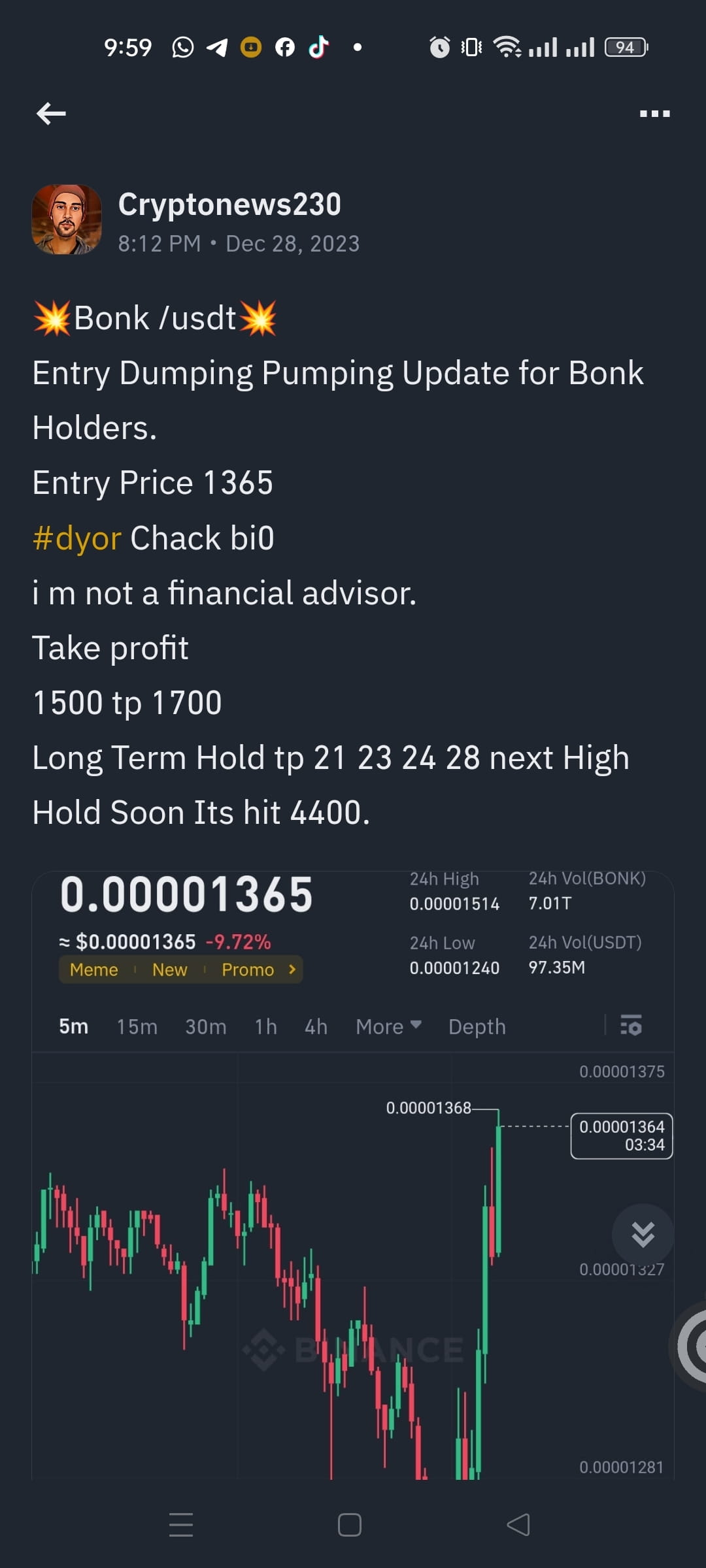Tap the alarm clock status bar icon
This screenshot has height=1568, width=706.
pyautogui.click(x=441, y=46)
